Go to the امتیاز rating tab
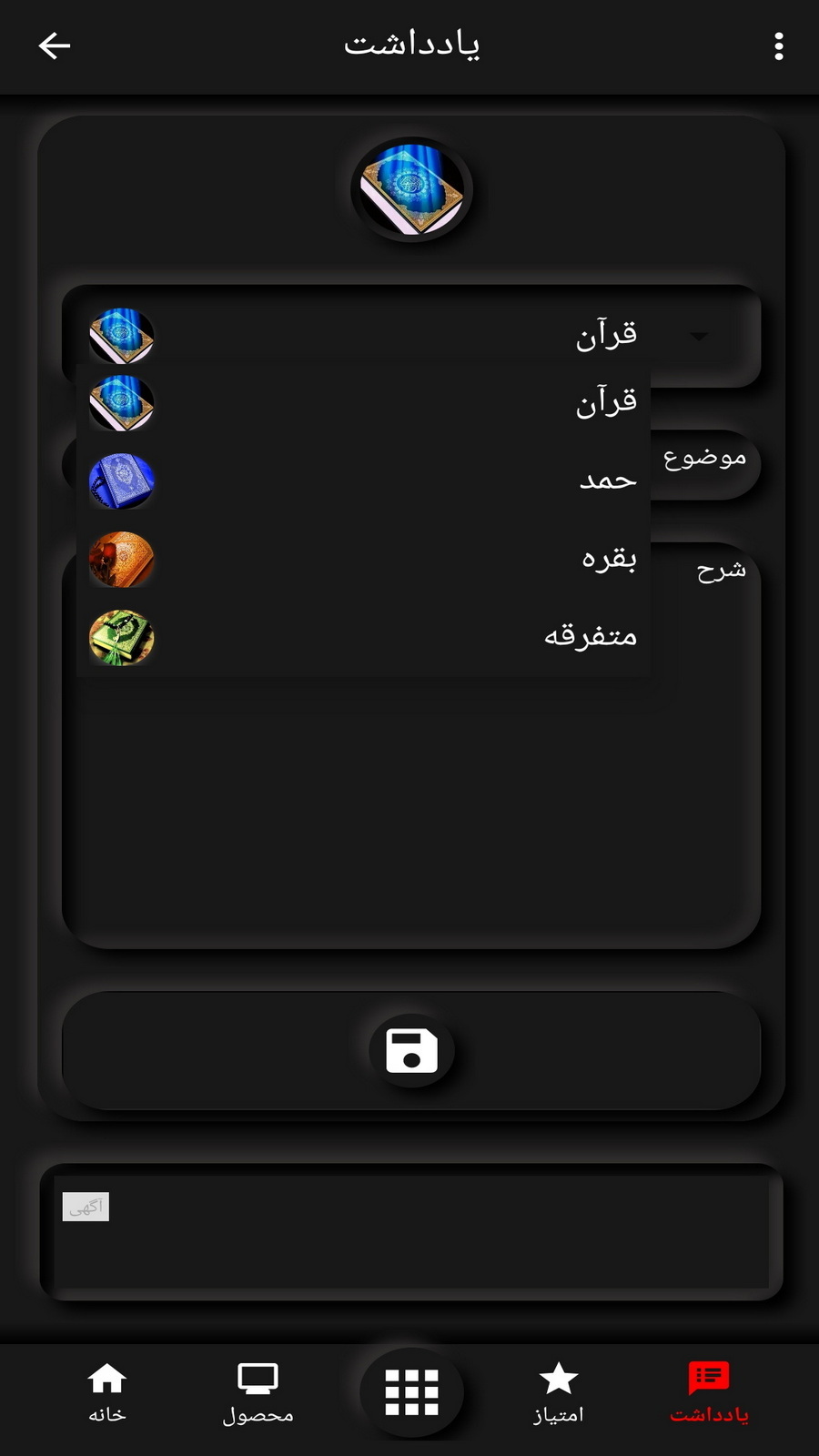This screenshot has width=819, height=1456. point(558,1392)
